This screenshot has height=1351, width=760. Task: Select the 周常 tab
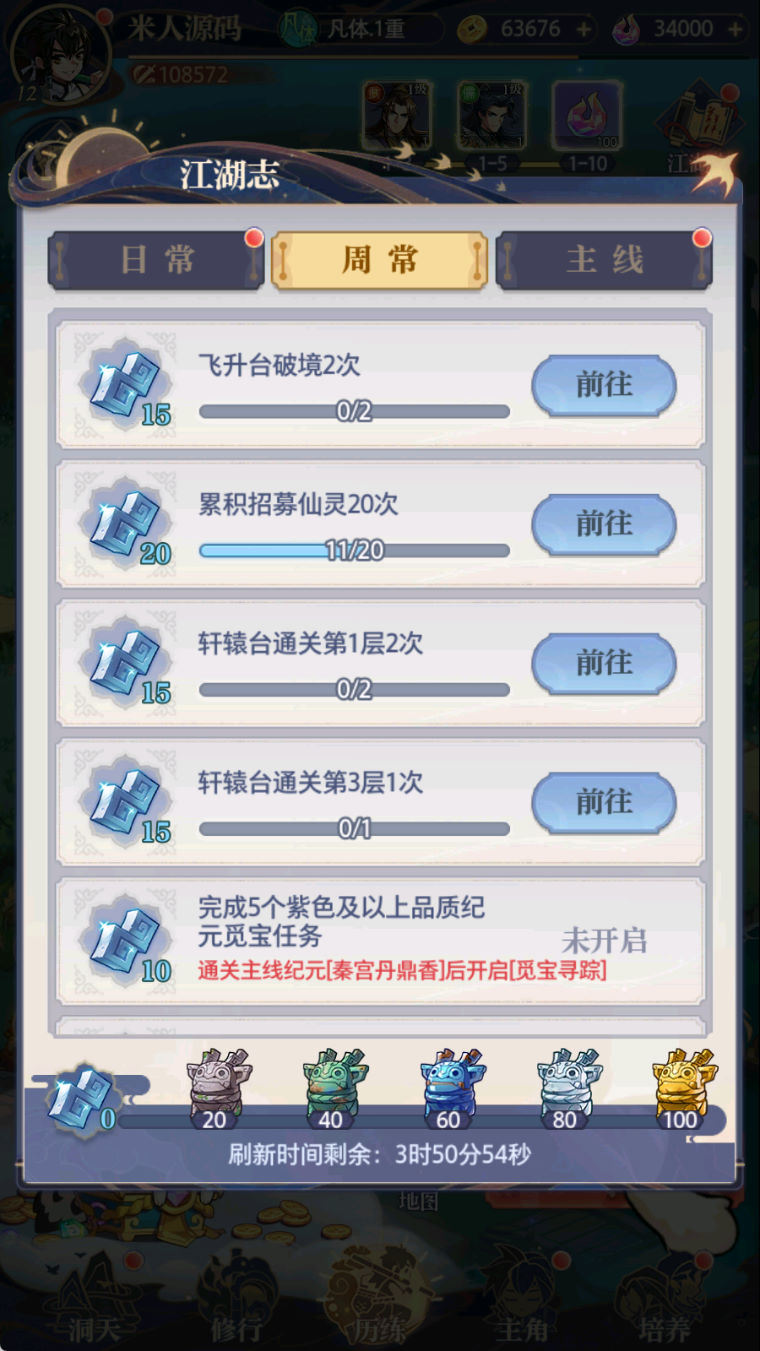click(x=379, y=261)
